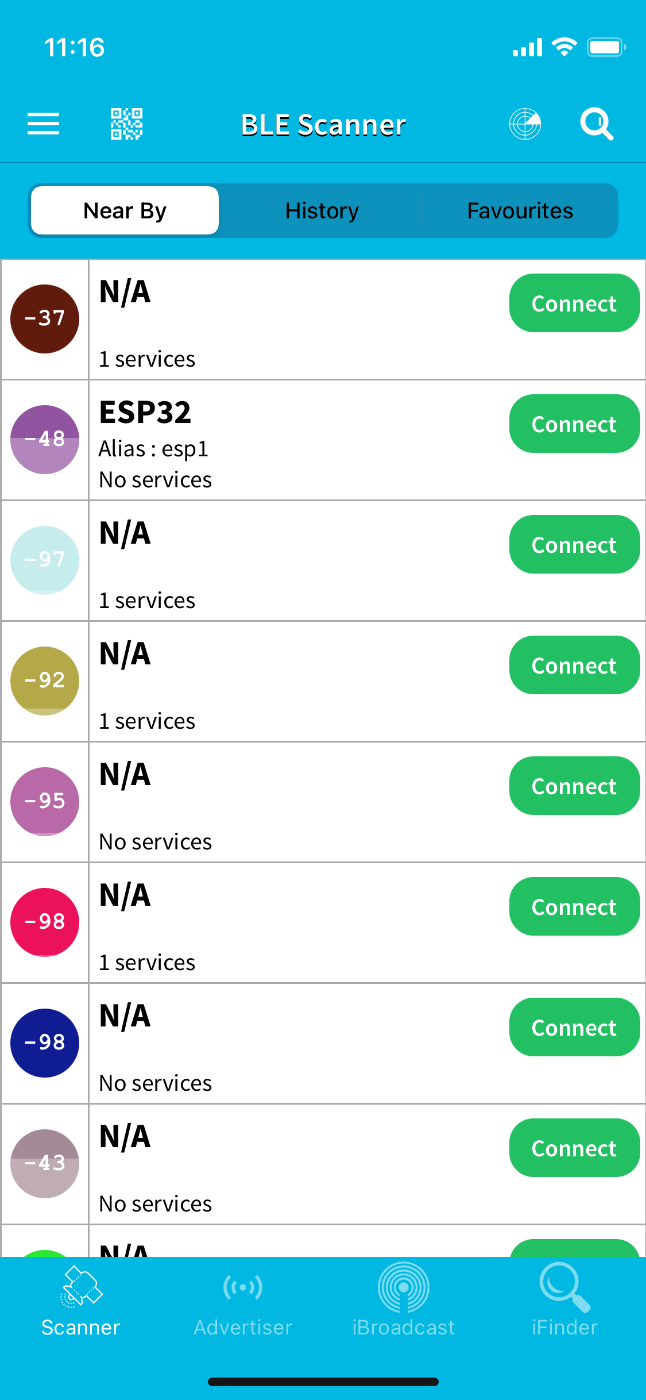Viewport: 646px width, 1400px height.
Task: Connect to the device with -97 signal
Action: point(574,545)
